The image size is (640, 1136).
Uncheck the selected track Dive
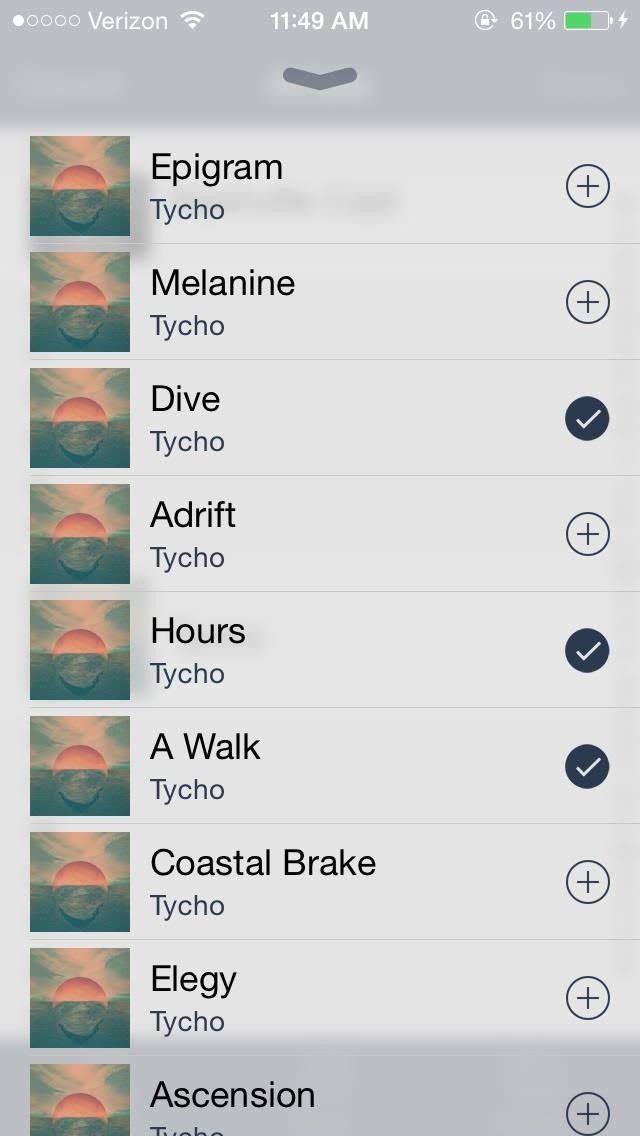[x=588, y=418]
